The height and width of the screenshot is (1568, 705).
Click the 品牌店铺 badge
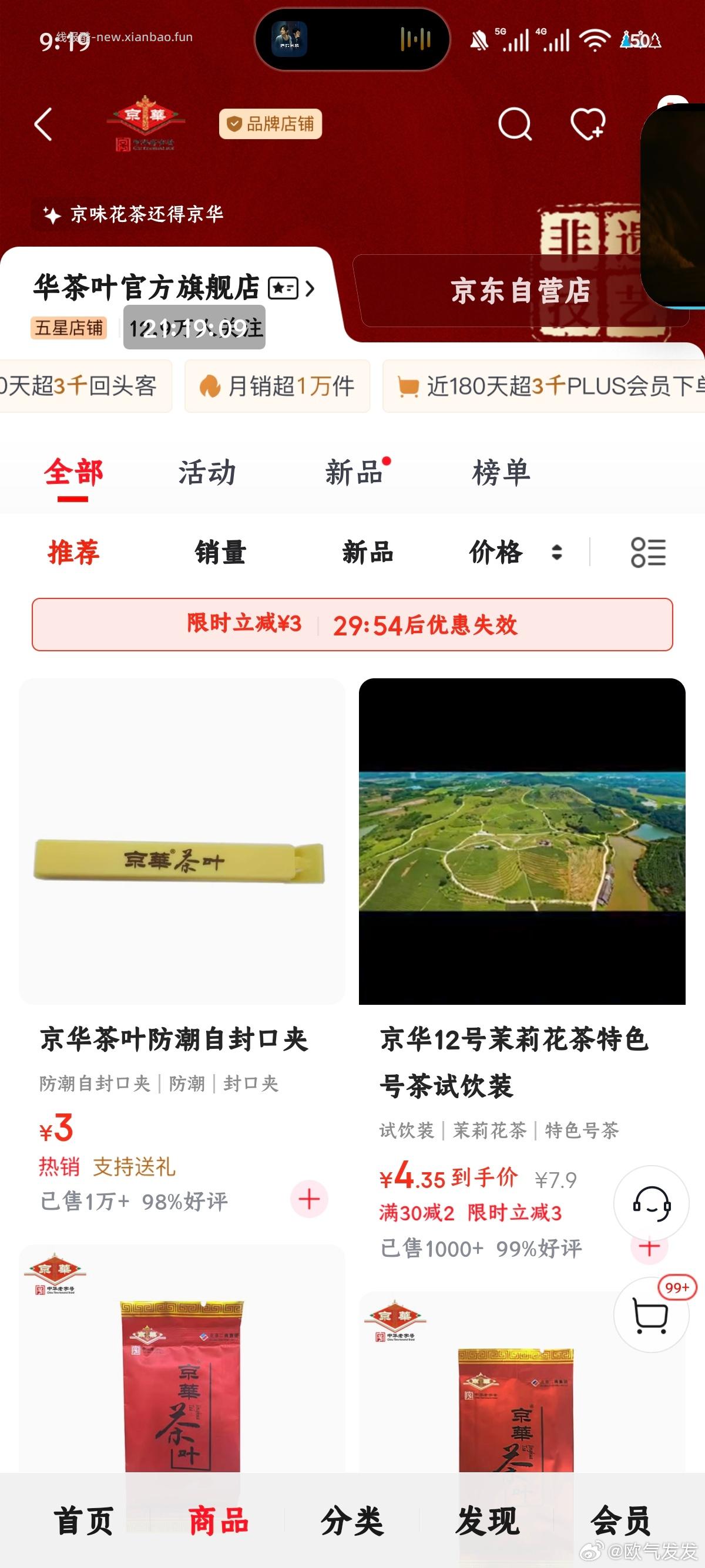(x=271, y=123)
